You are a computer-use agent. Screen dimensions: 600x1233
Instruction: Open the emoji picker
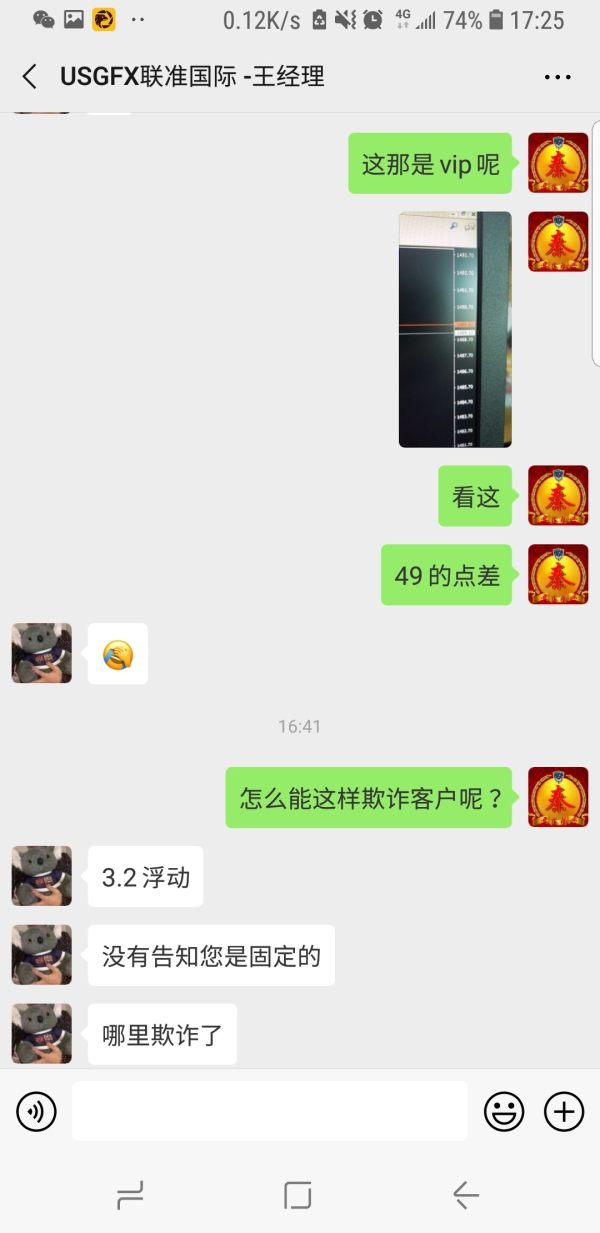point(505,1111)
